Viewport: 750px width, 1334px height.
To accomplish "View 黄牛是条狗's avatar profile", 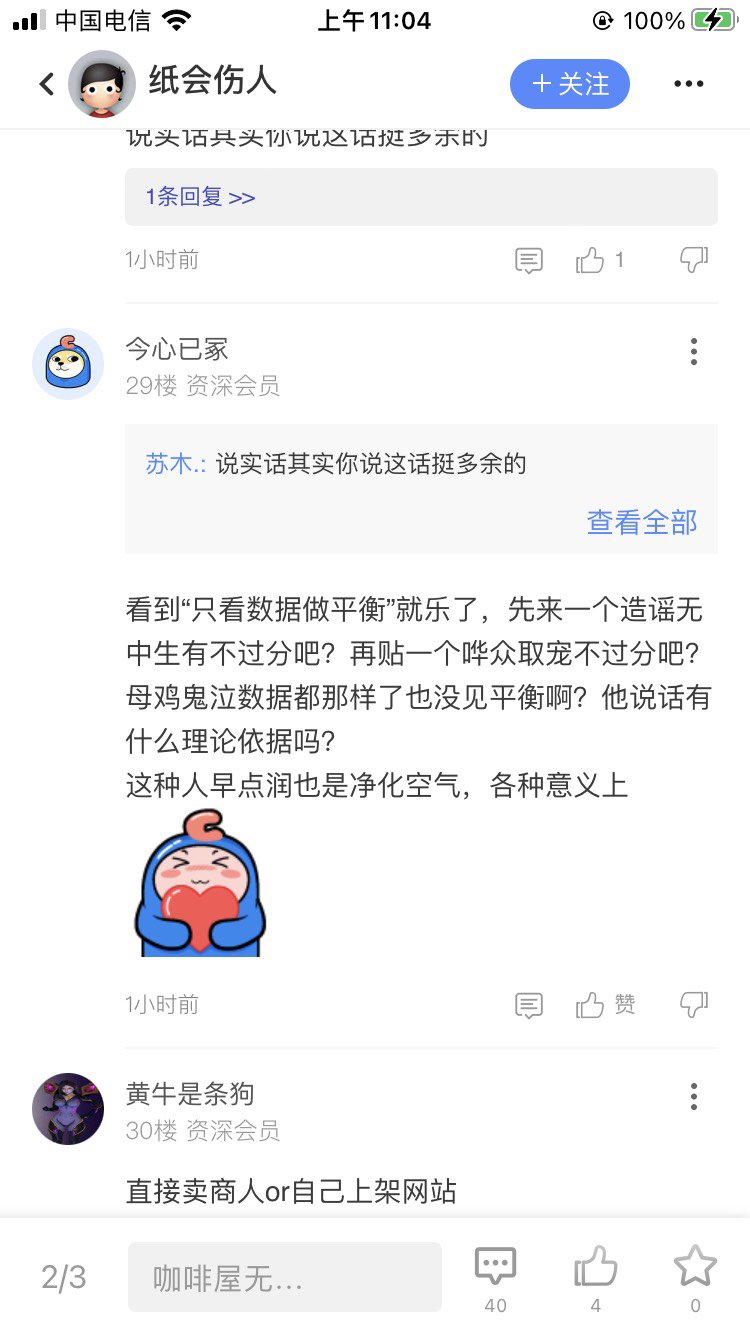I will (x=68, y=1109).
